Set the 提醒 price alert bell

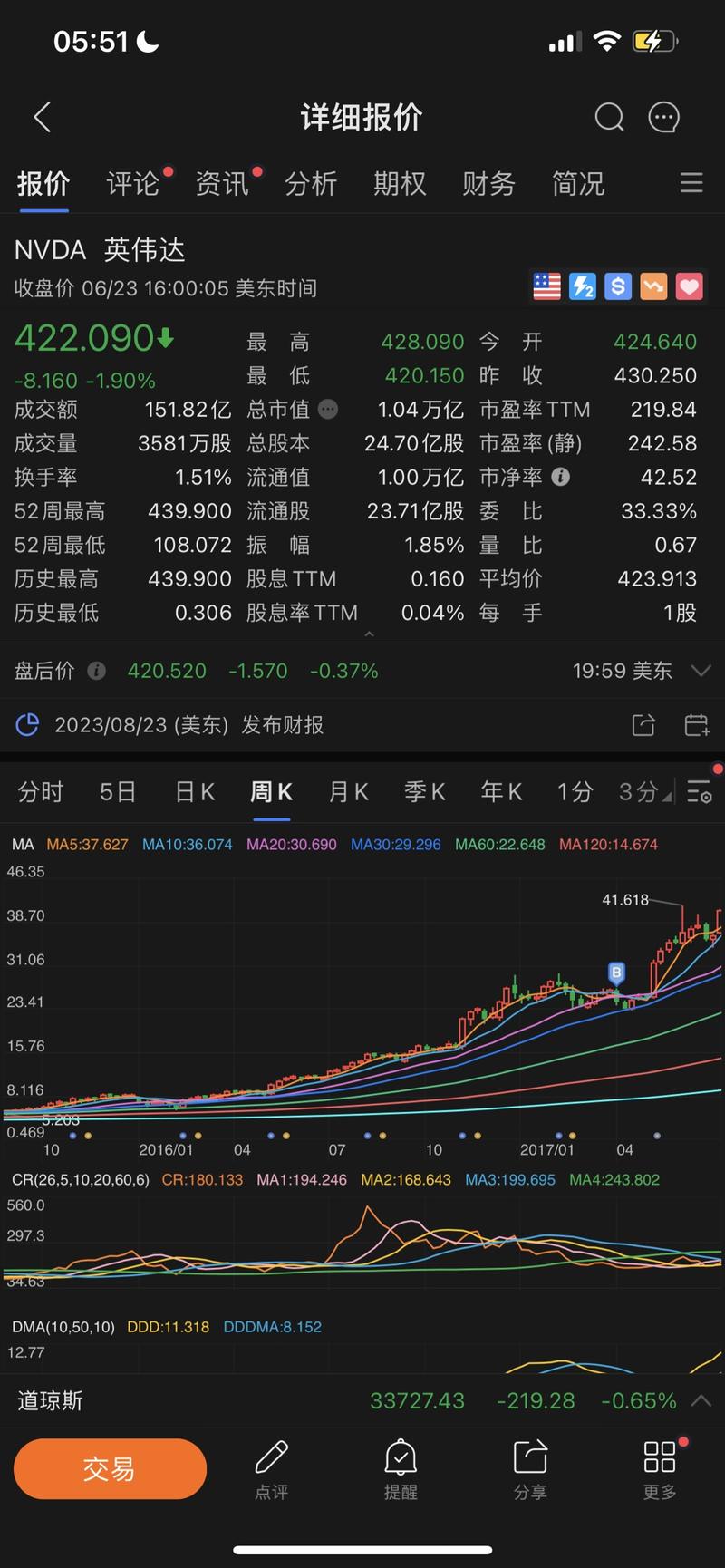(x=401, y=1468)
